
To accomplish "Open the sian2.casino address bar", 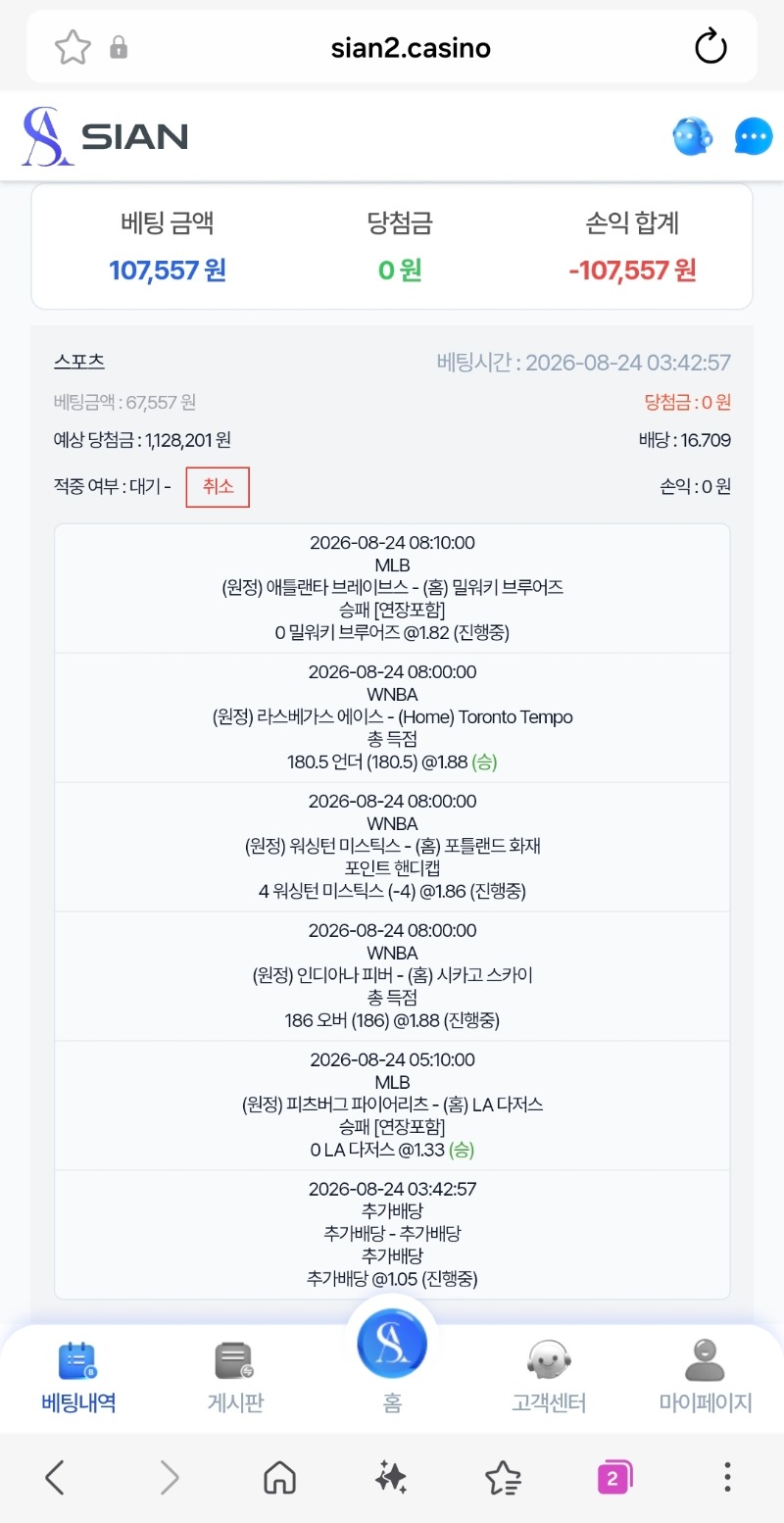I will pyautogui.click(x=411, y=47).
